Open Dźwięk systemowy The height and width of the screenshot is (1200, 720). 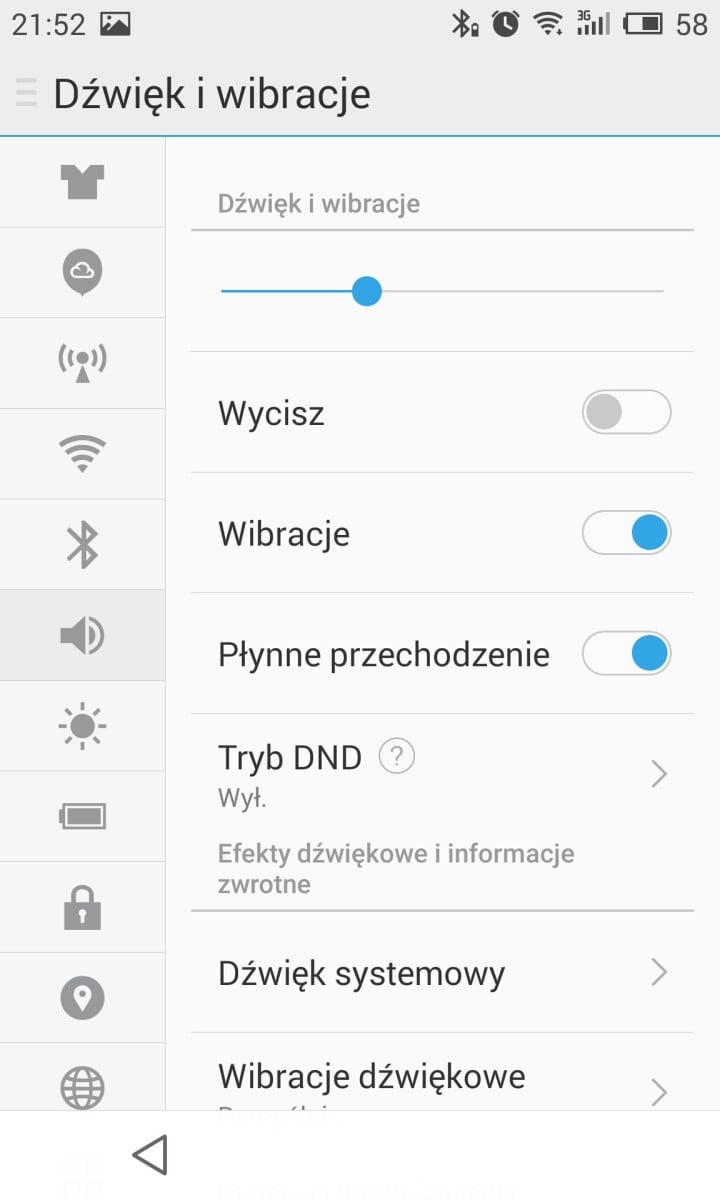(442, 972)
